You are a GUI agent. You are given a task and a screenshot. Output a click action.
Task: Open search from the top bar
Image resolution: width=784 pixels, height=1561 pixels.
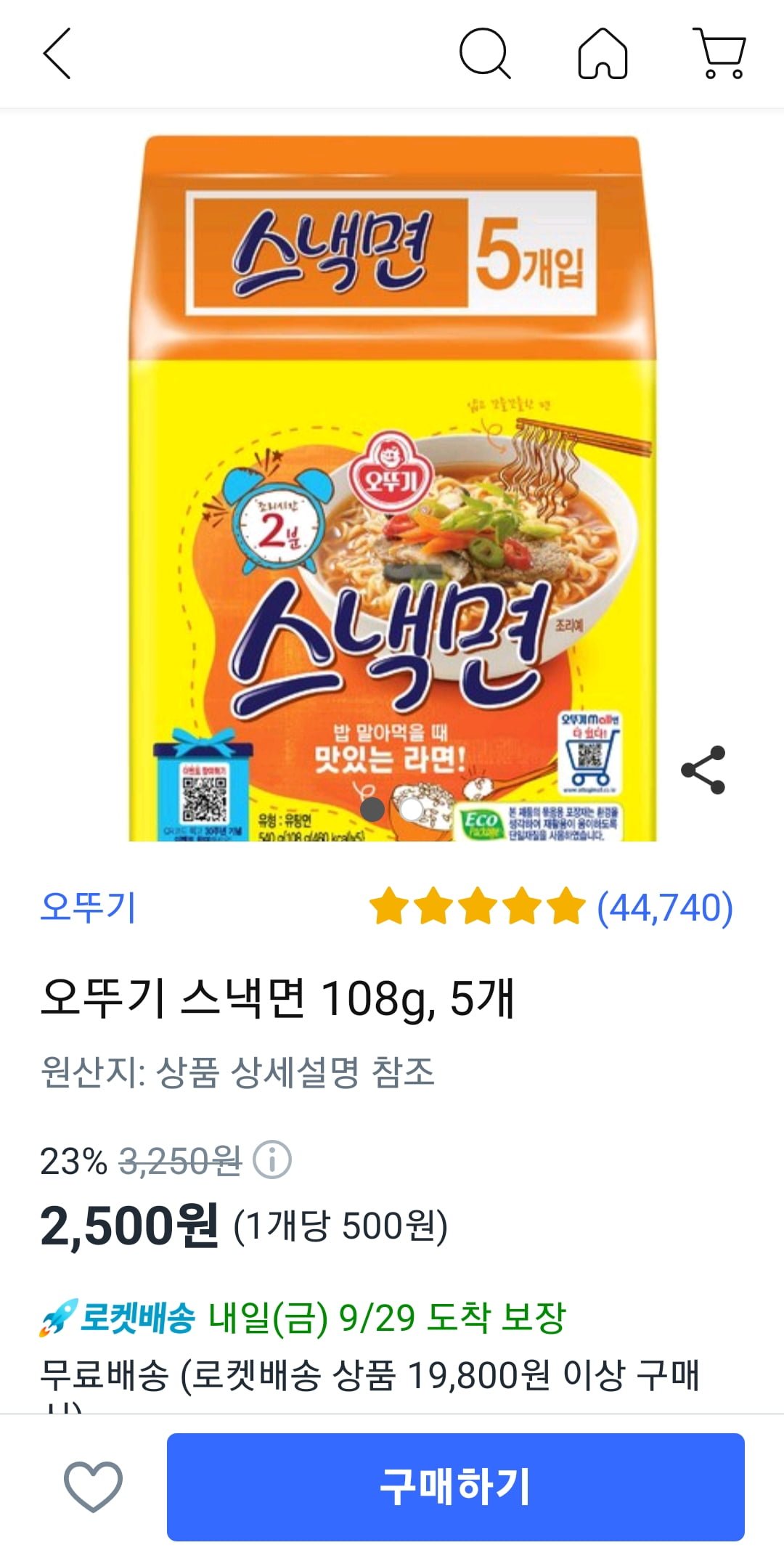click(x=484, y=54)
